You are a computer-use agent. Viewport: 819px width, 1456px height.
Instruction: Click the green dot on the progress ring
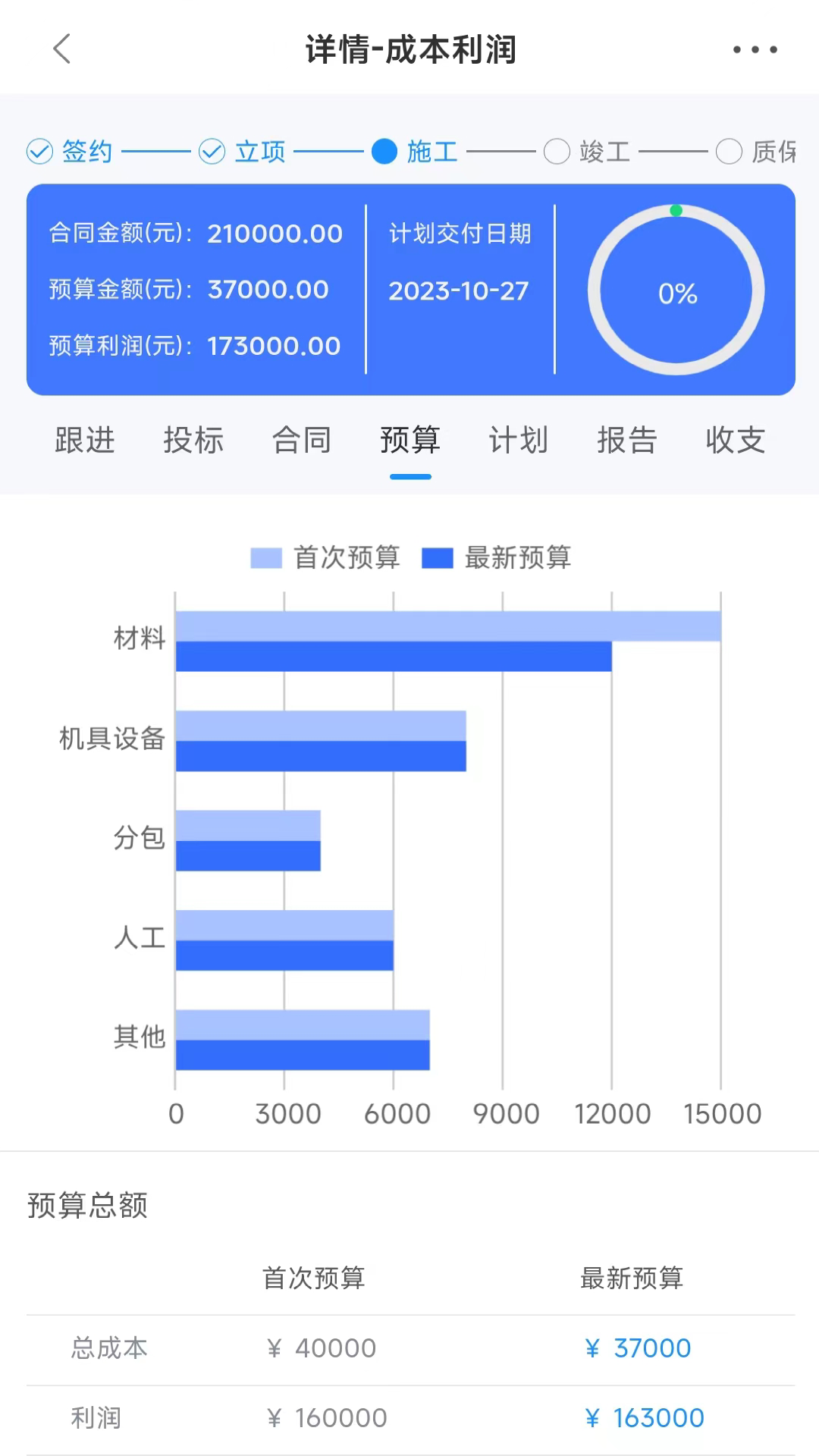pyautogui.click(x=677, y=210)
